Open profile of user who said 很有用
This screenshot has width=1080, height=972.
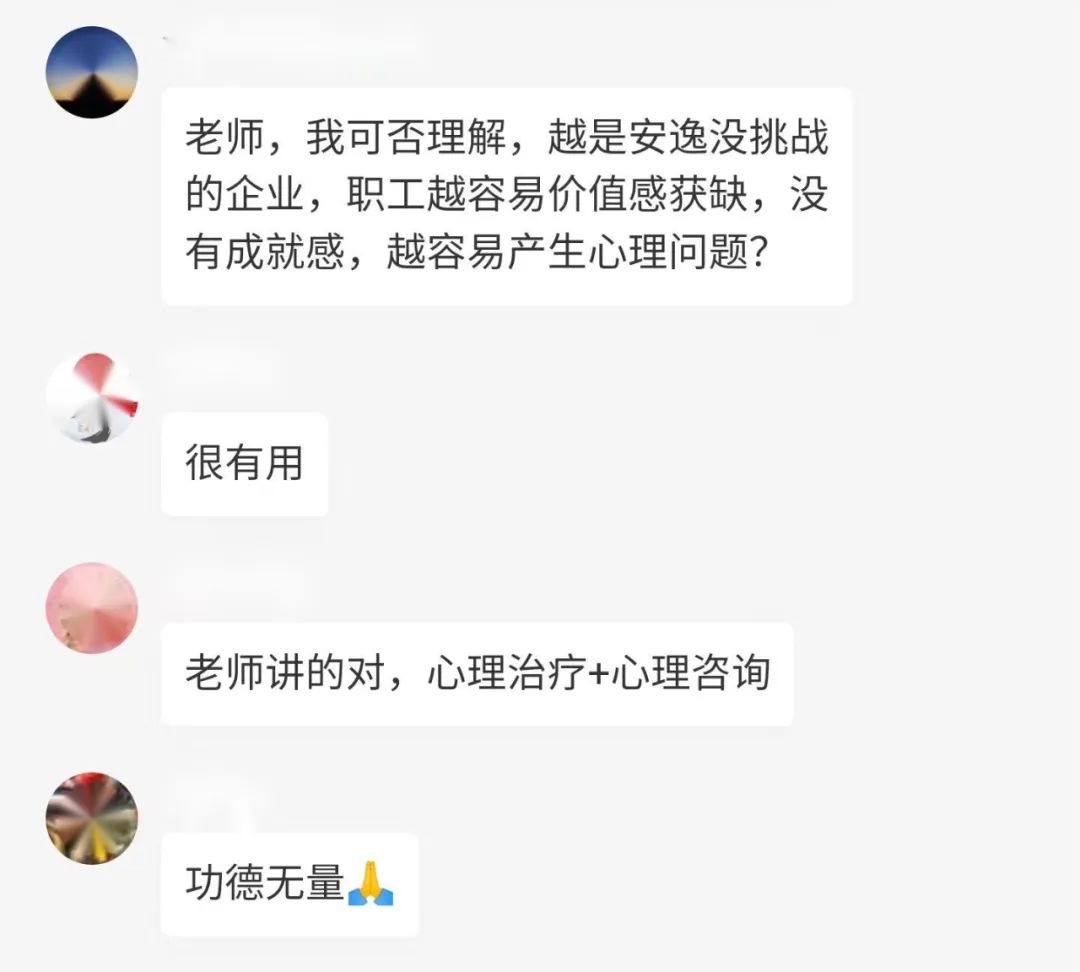pos(92,398)
